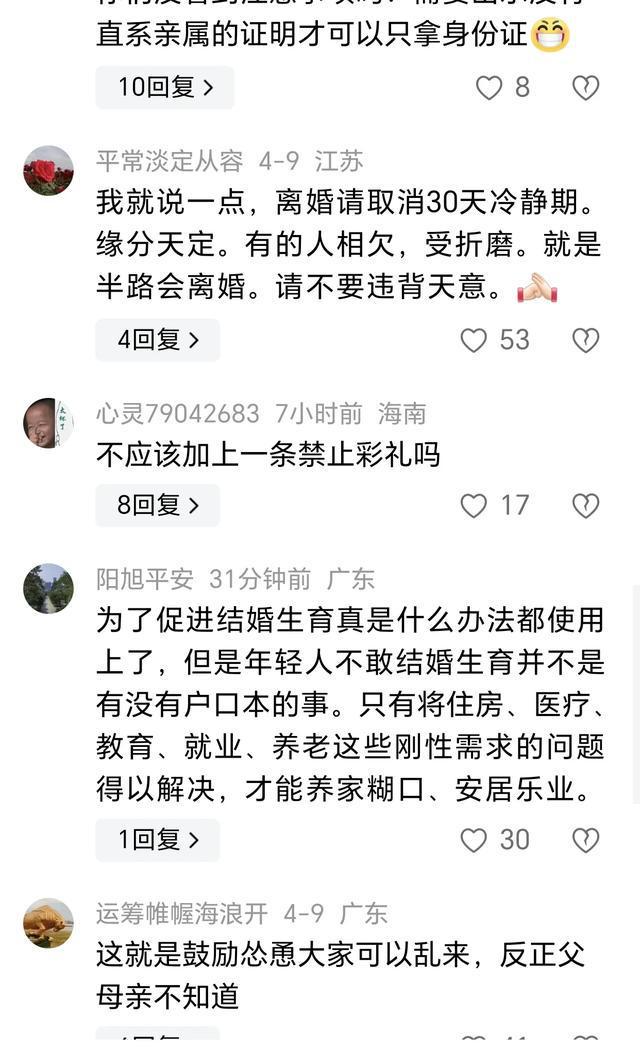
Task: Open username 平常淡定从容
Action: click(x=169, y=161)
